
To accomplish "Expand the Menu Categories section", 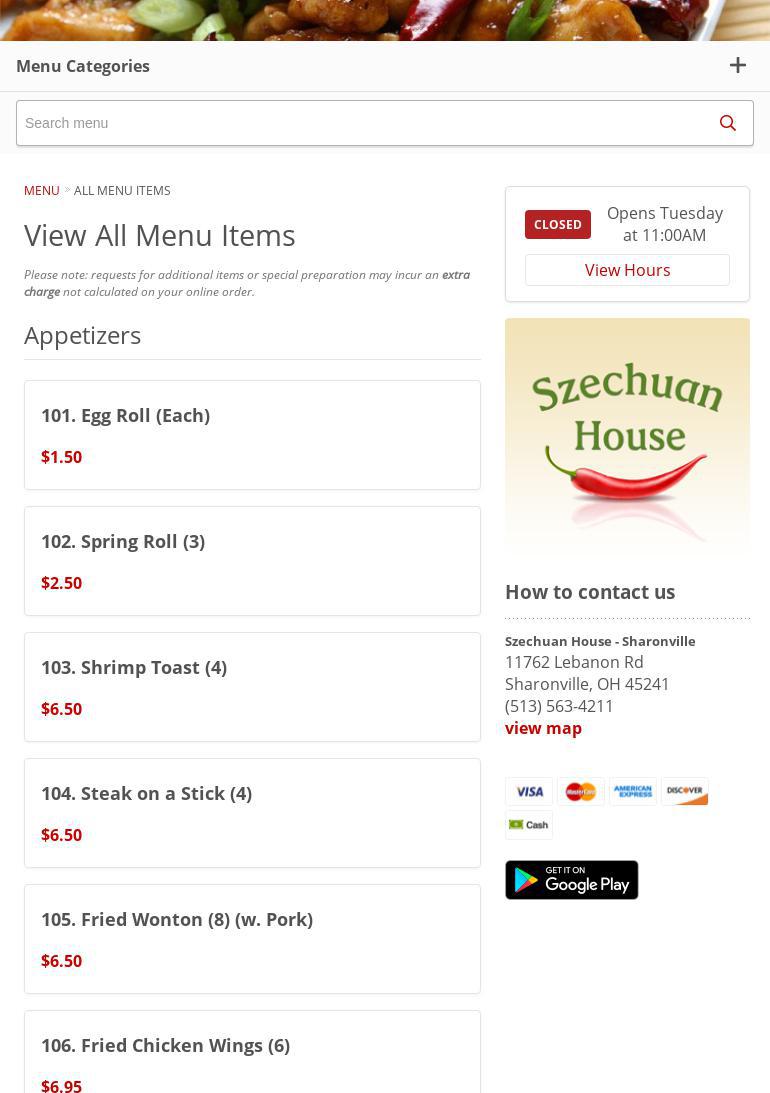I will tap(737, 66).
